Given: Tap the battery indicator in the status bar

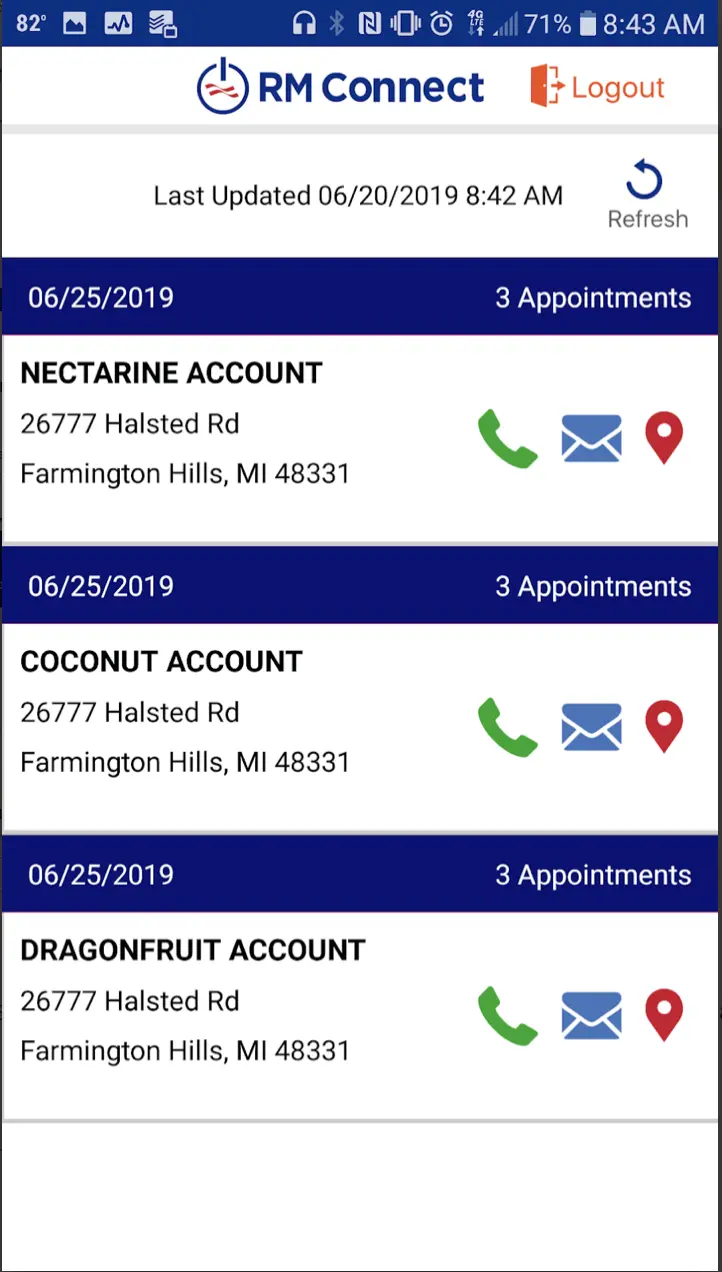Looking at the screenshot, I should click(587, 21).
